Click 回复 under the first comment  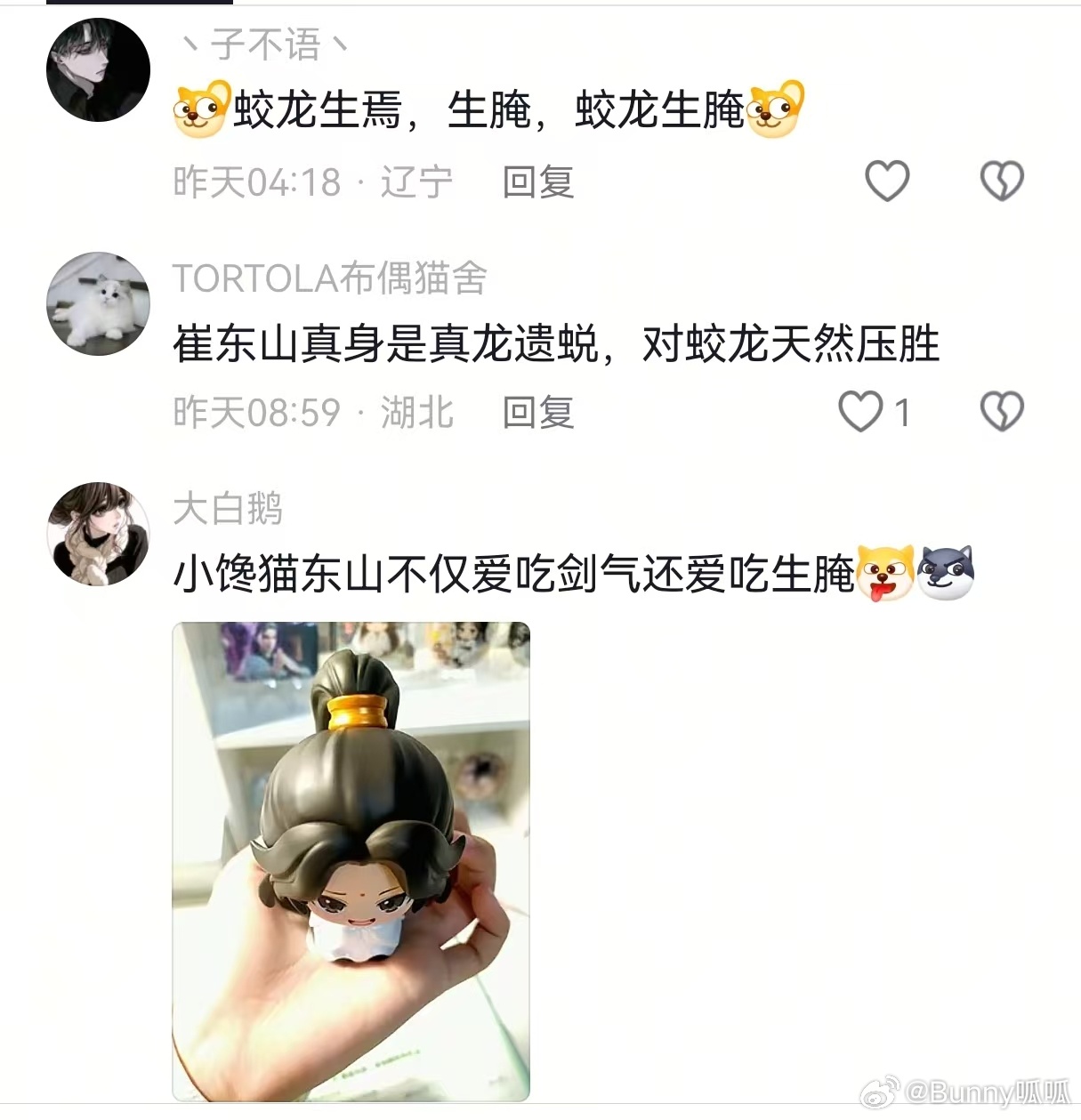point(538,184)
